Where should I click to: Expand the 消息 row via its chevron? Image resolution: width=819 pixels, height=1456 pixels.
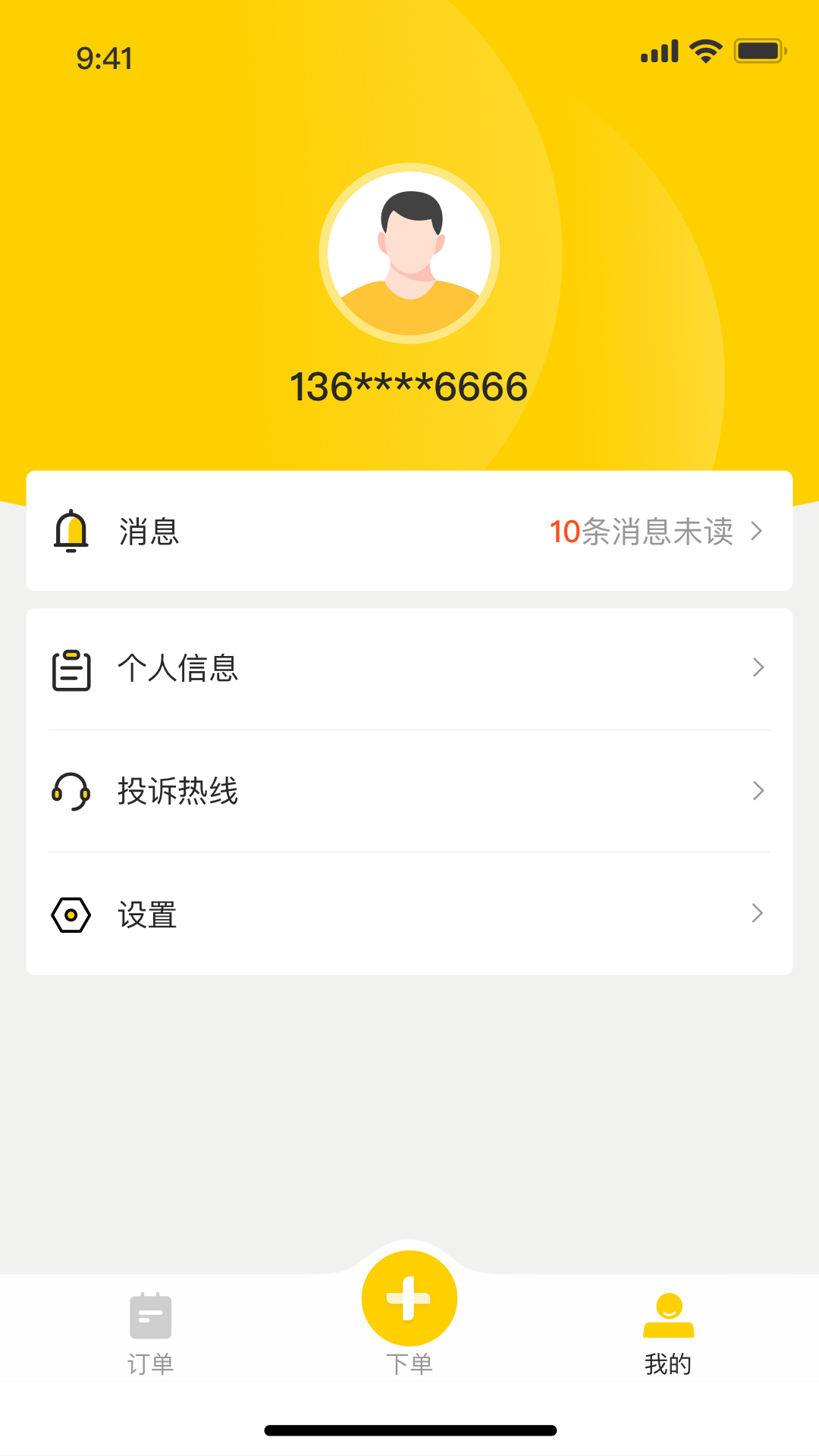click(x=758, y=532)
